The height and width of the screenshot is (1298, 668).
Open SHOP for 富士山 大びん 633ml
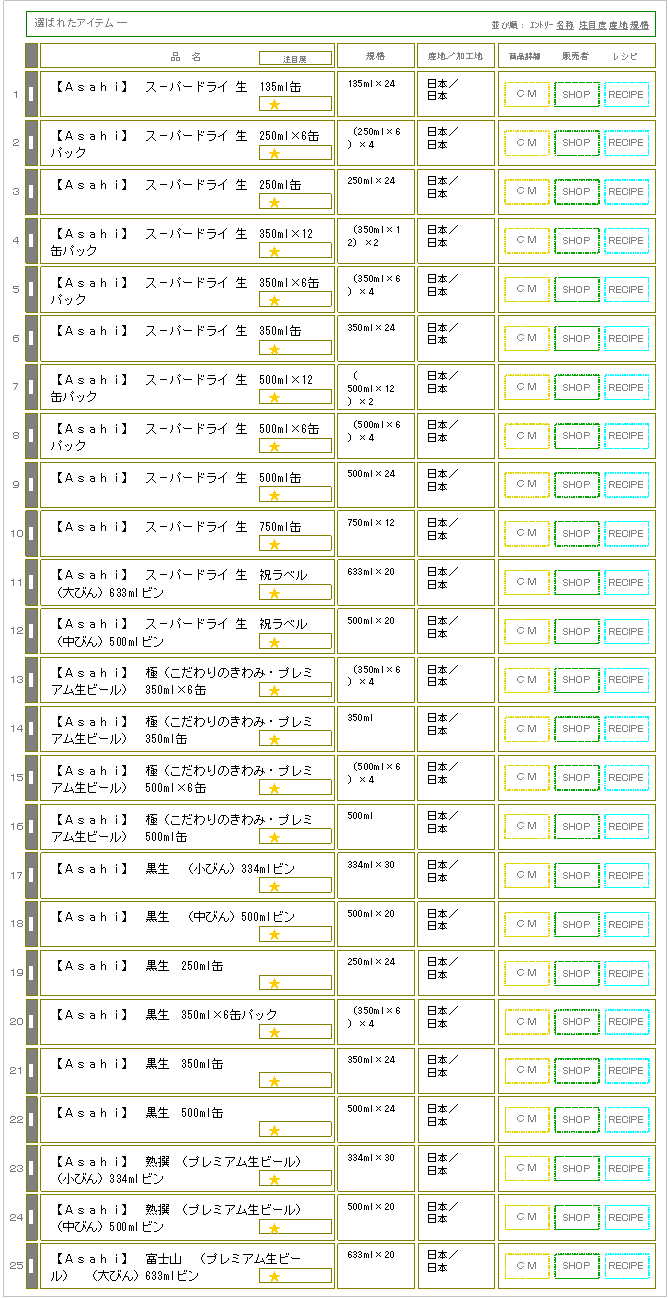point(576,1266)
